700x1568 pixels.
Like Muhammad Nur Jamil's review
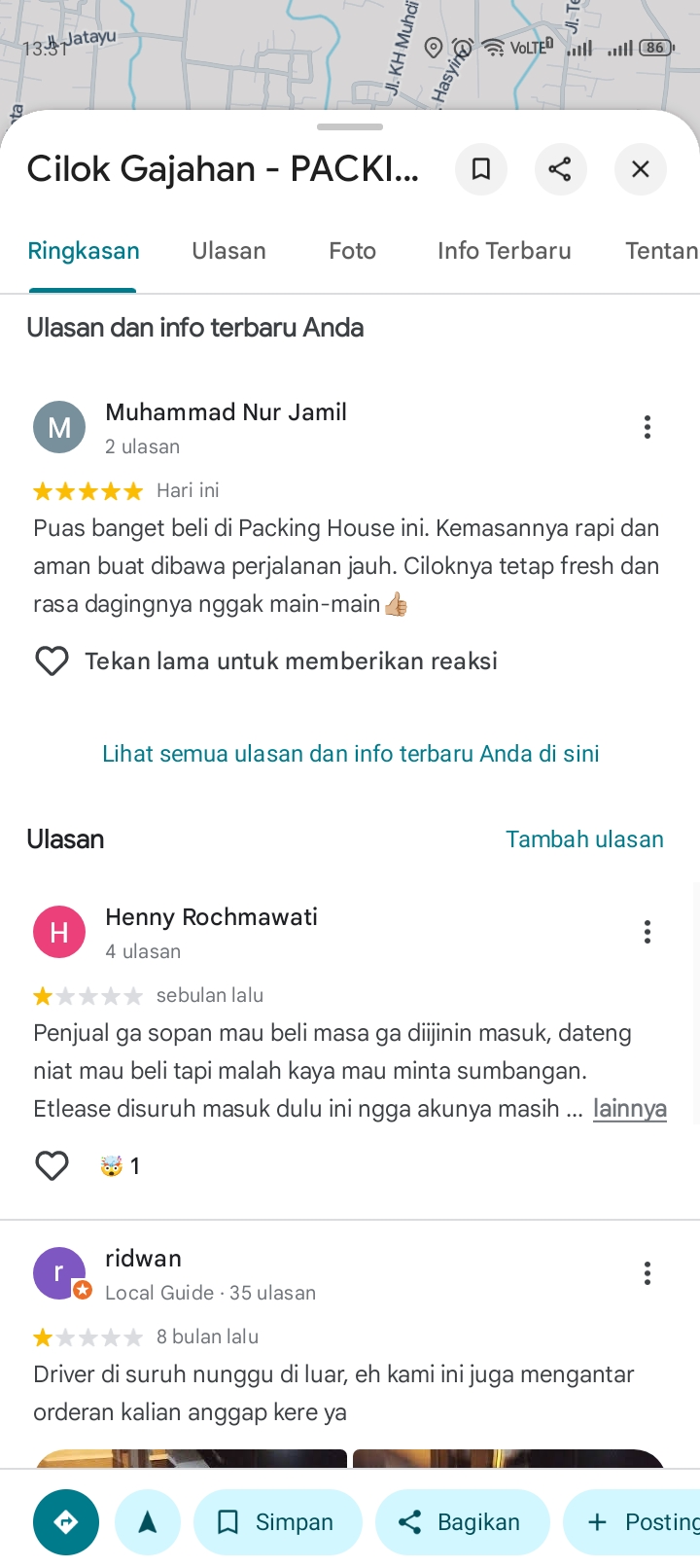[x=52, y=661]
